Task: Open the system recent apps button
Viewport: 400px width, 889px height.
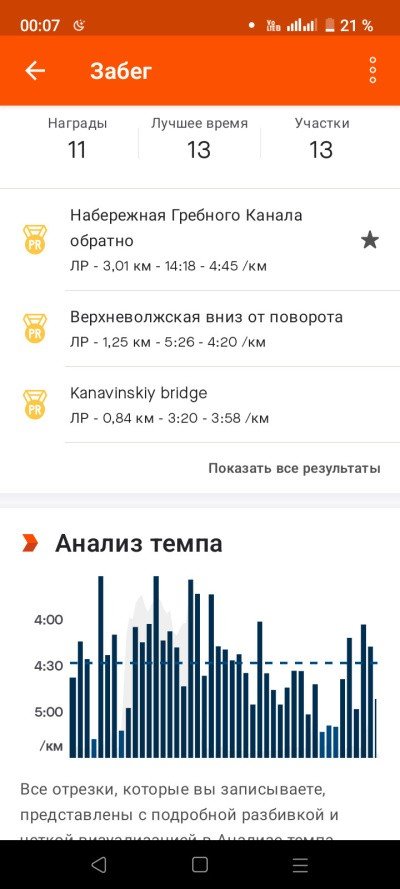Action: pyautogui.click(x=300, y=865)
